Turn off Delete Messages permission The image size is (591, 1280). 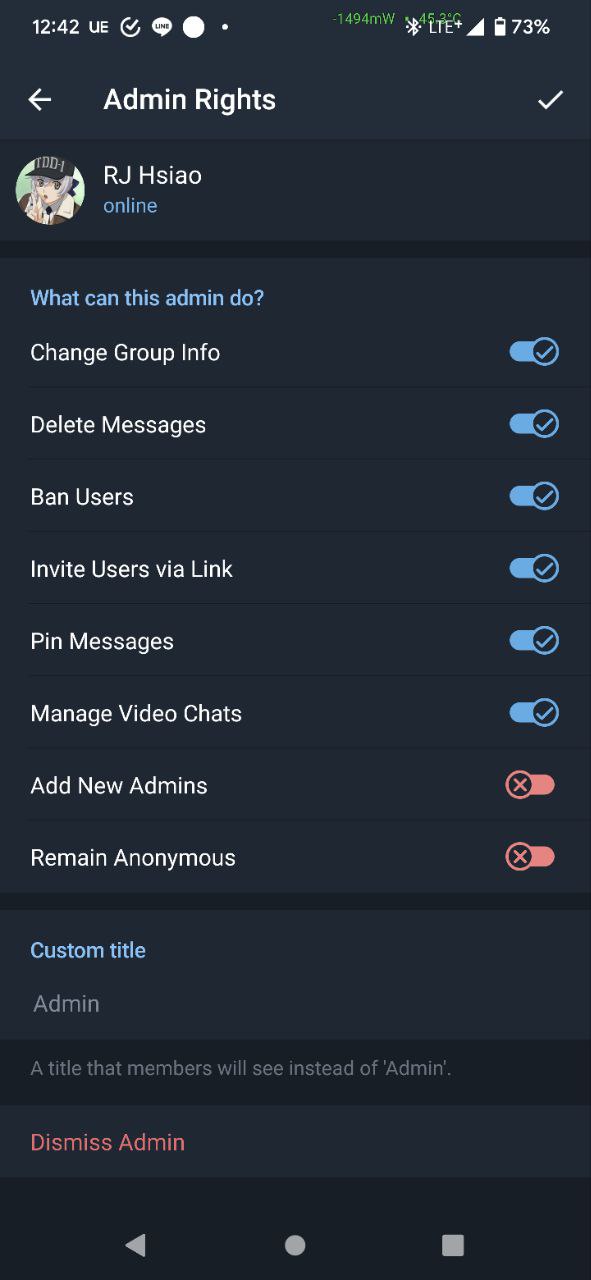(x=534, y=424)
